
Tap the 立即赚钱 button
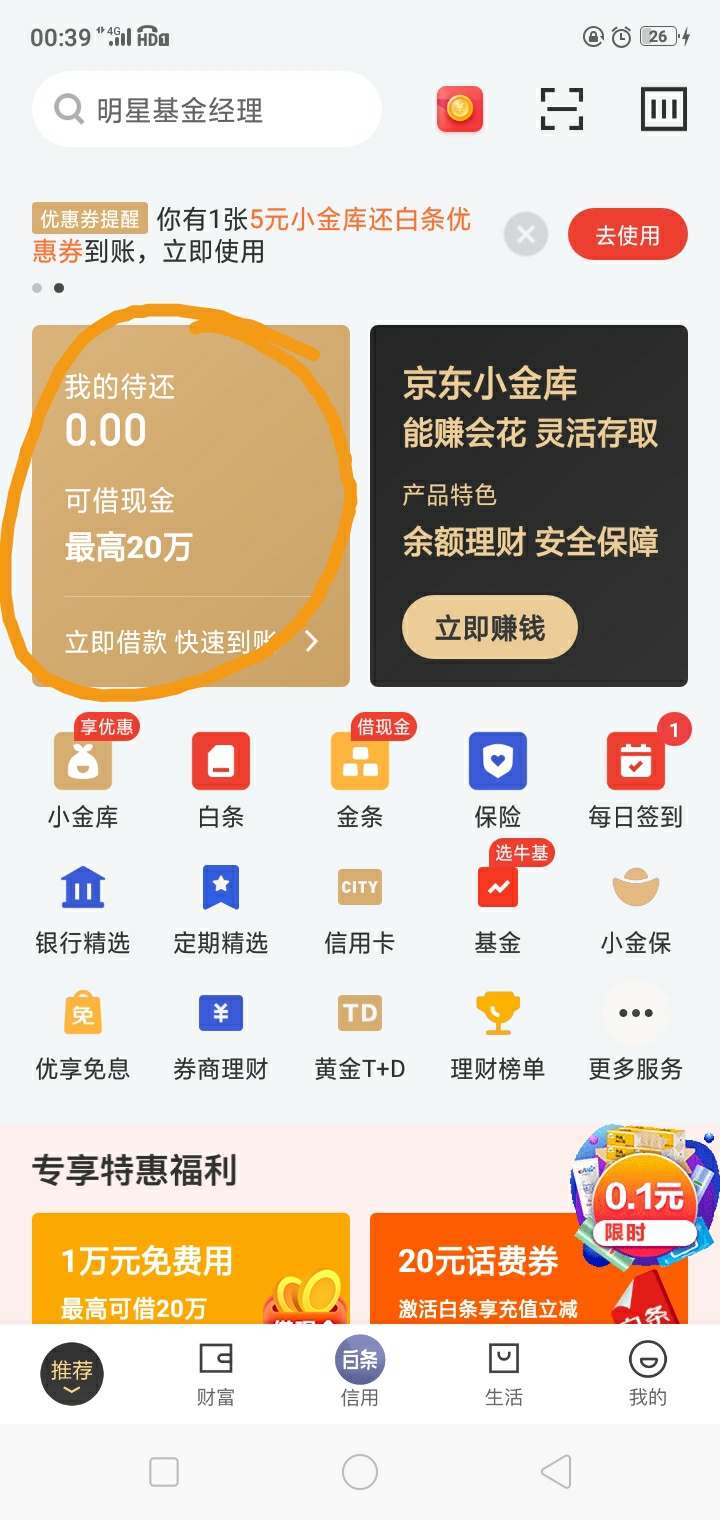tap(490, 628)
